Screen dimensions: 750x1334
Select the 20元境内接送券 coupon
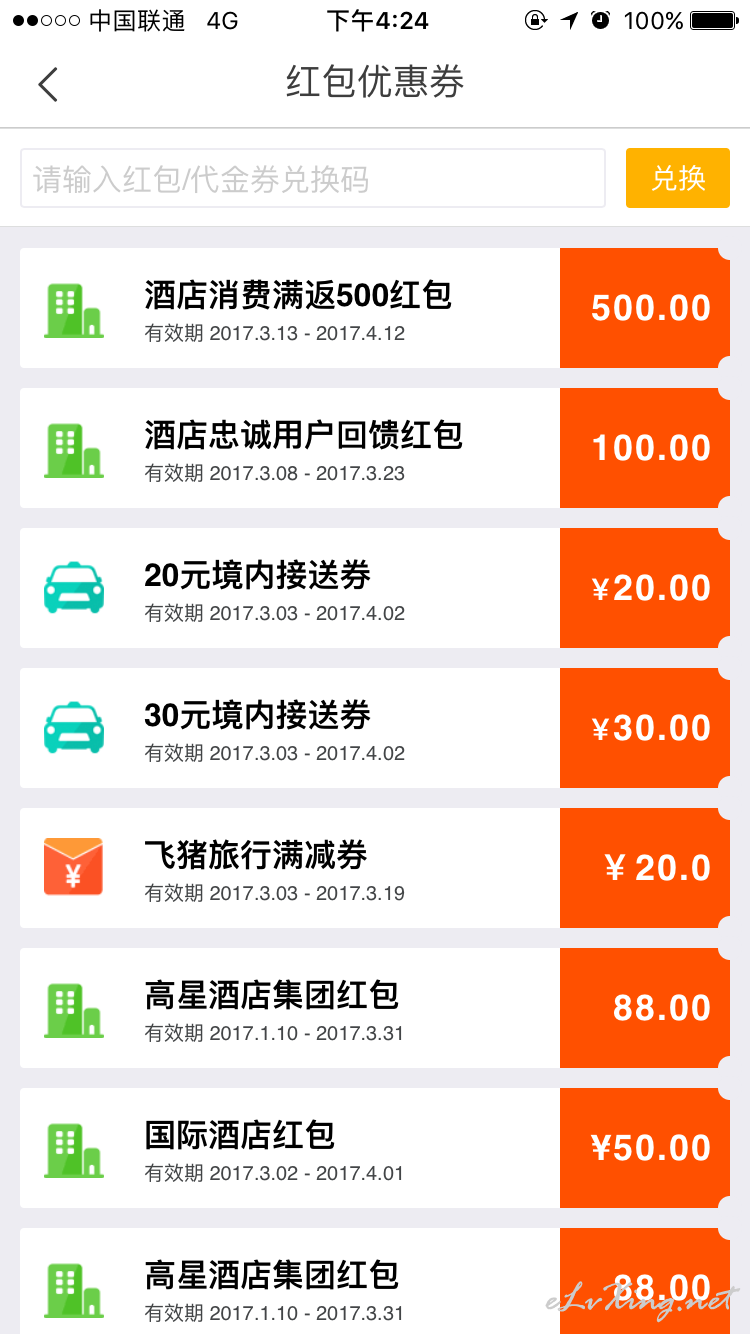pyautogui.click(x=375, y=588)
